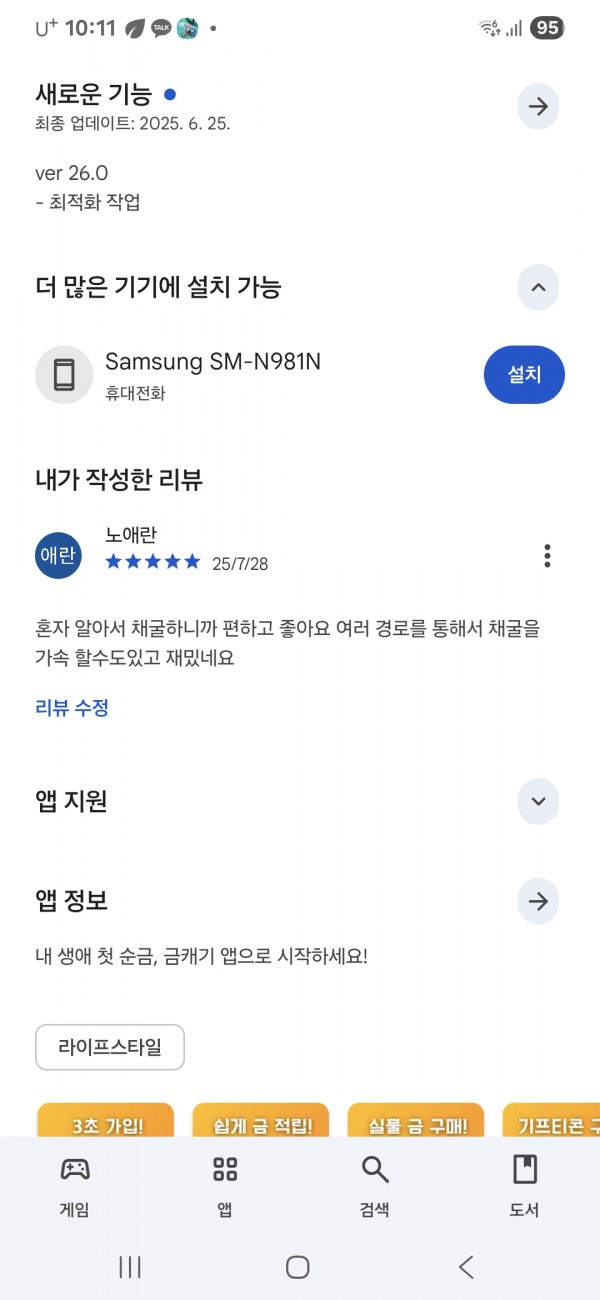Tap the system back button
This screenshot has height=1300, width=600.
tap(466, 1267)
